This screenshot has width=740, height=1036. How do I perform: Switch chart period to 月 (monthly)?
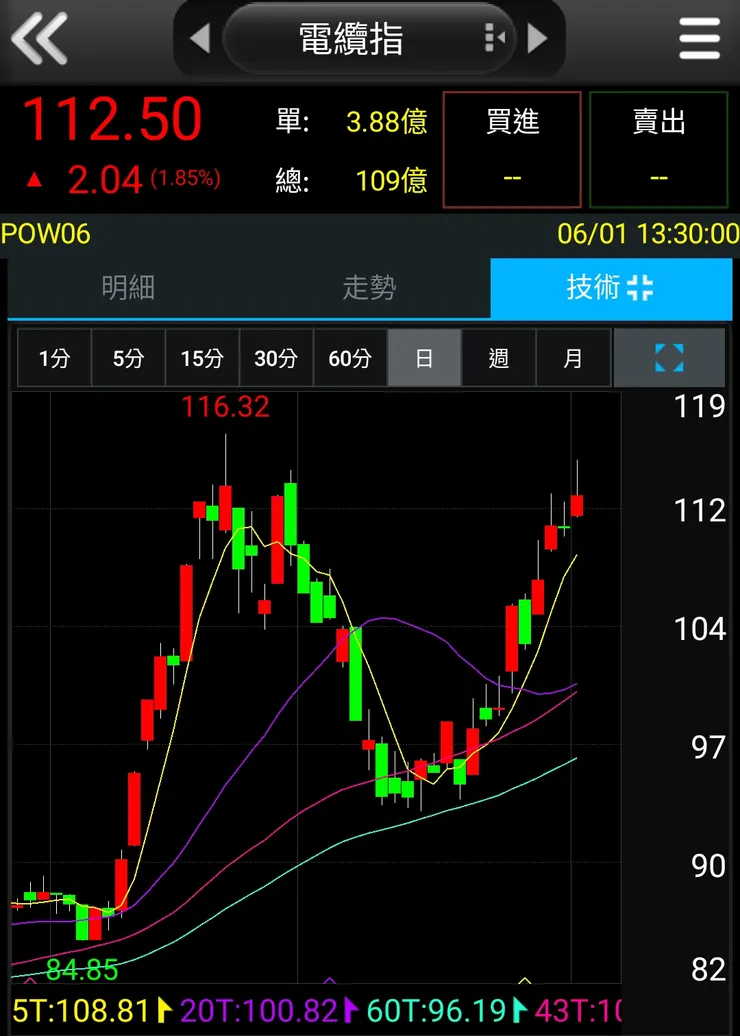pos(572,357)
